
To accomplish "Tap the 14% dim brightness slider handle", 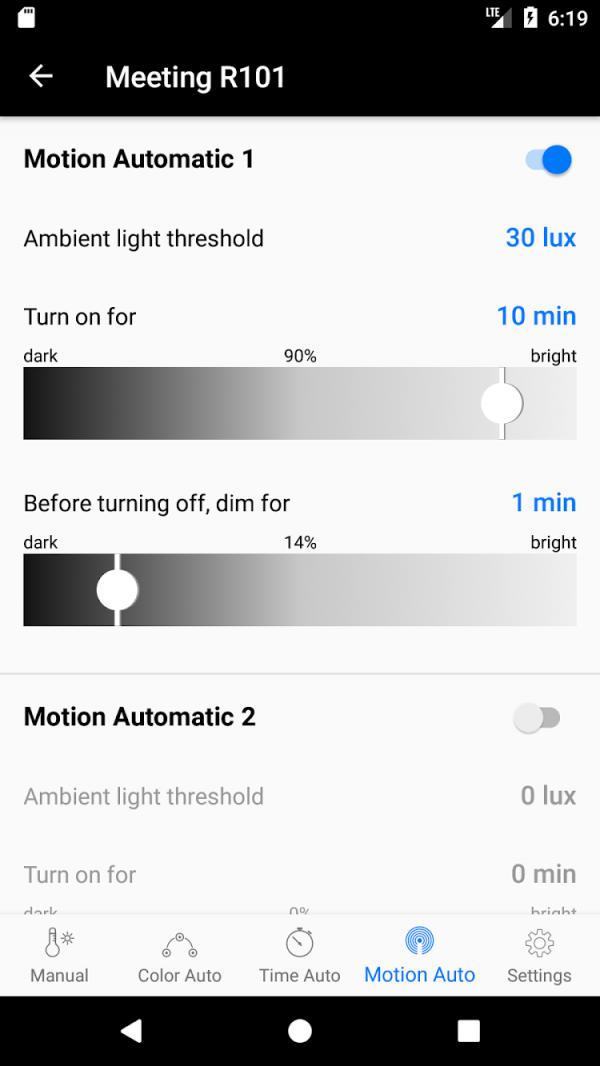I will point(118,589).
